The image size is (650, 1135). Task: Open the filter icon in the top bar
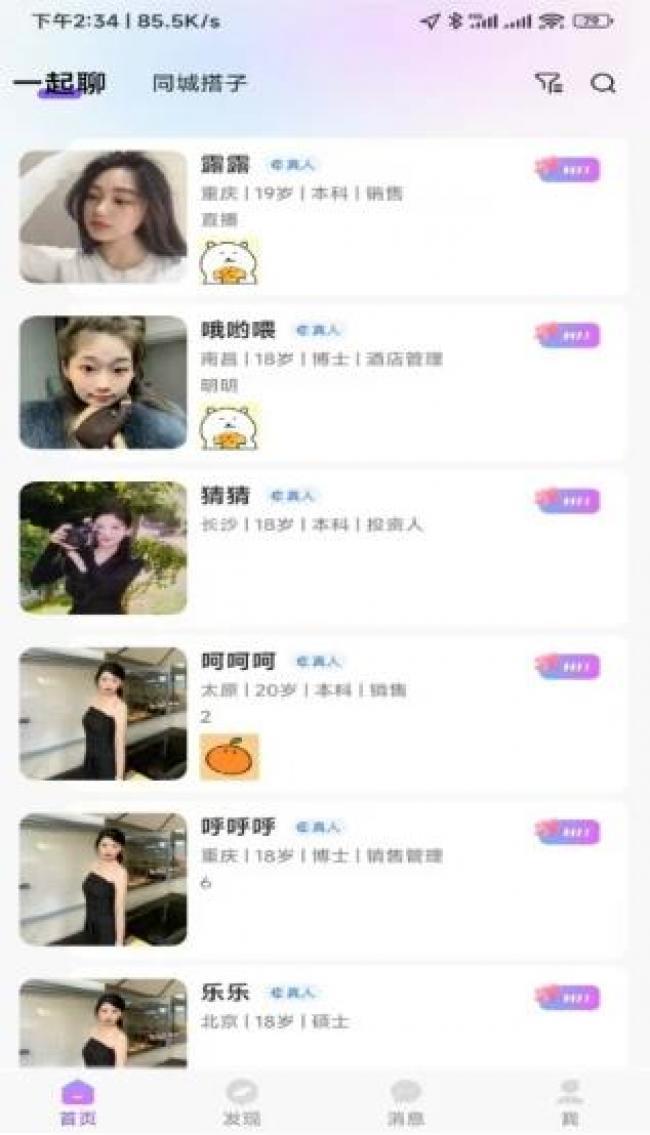coord(548,84)
